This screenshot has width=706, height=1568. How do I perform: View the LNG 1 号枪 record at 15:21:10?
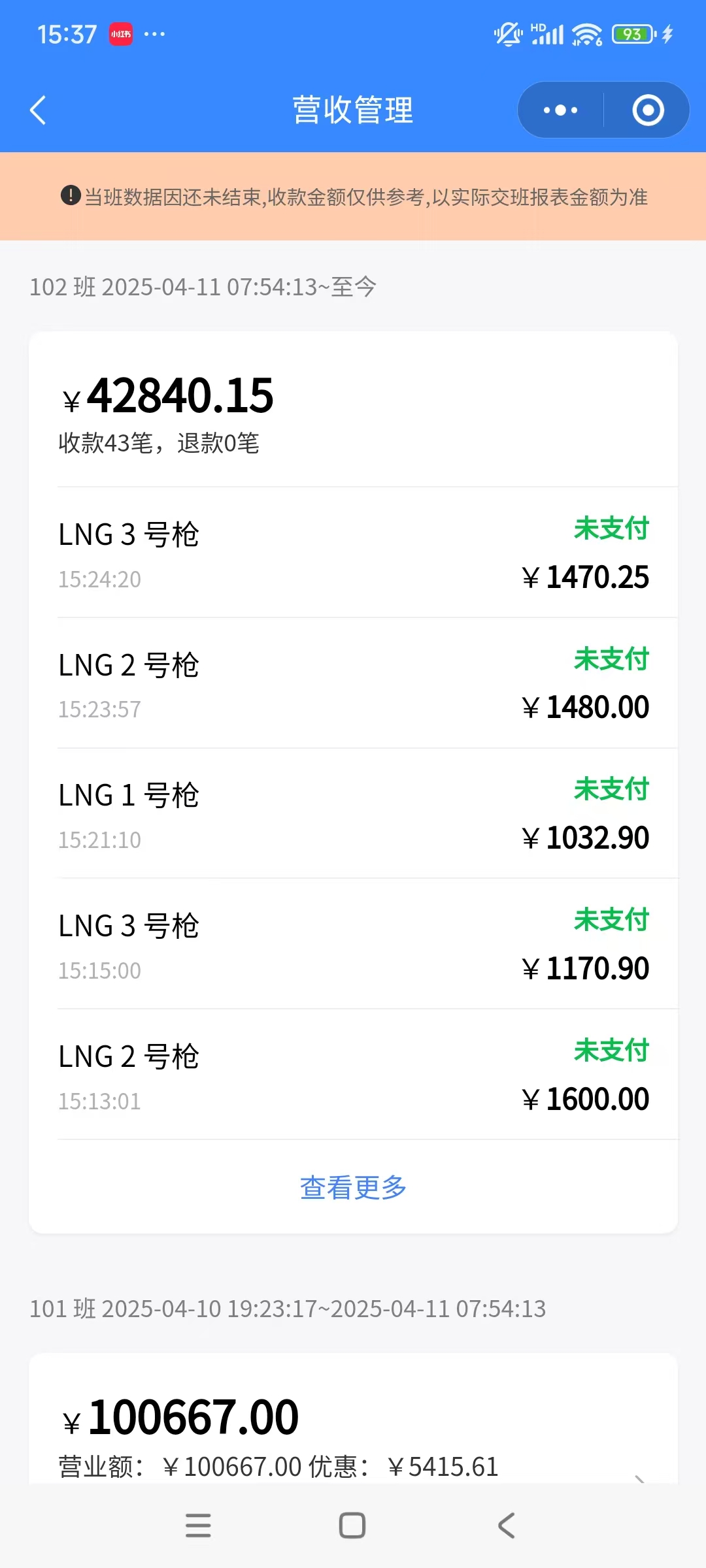coord(353,814)
